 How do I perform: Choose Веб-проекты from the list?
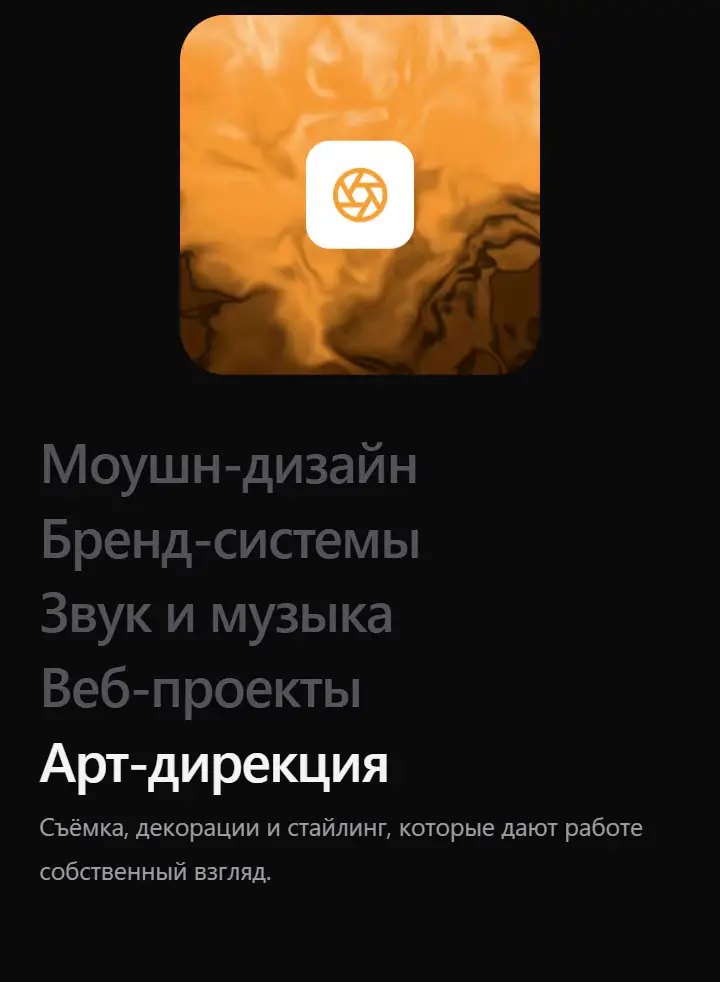(x=201, y=691)
